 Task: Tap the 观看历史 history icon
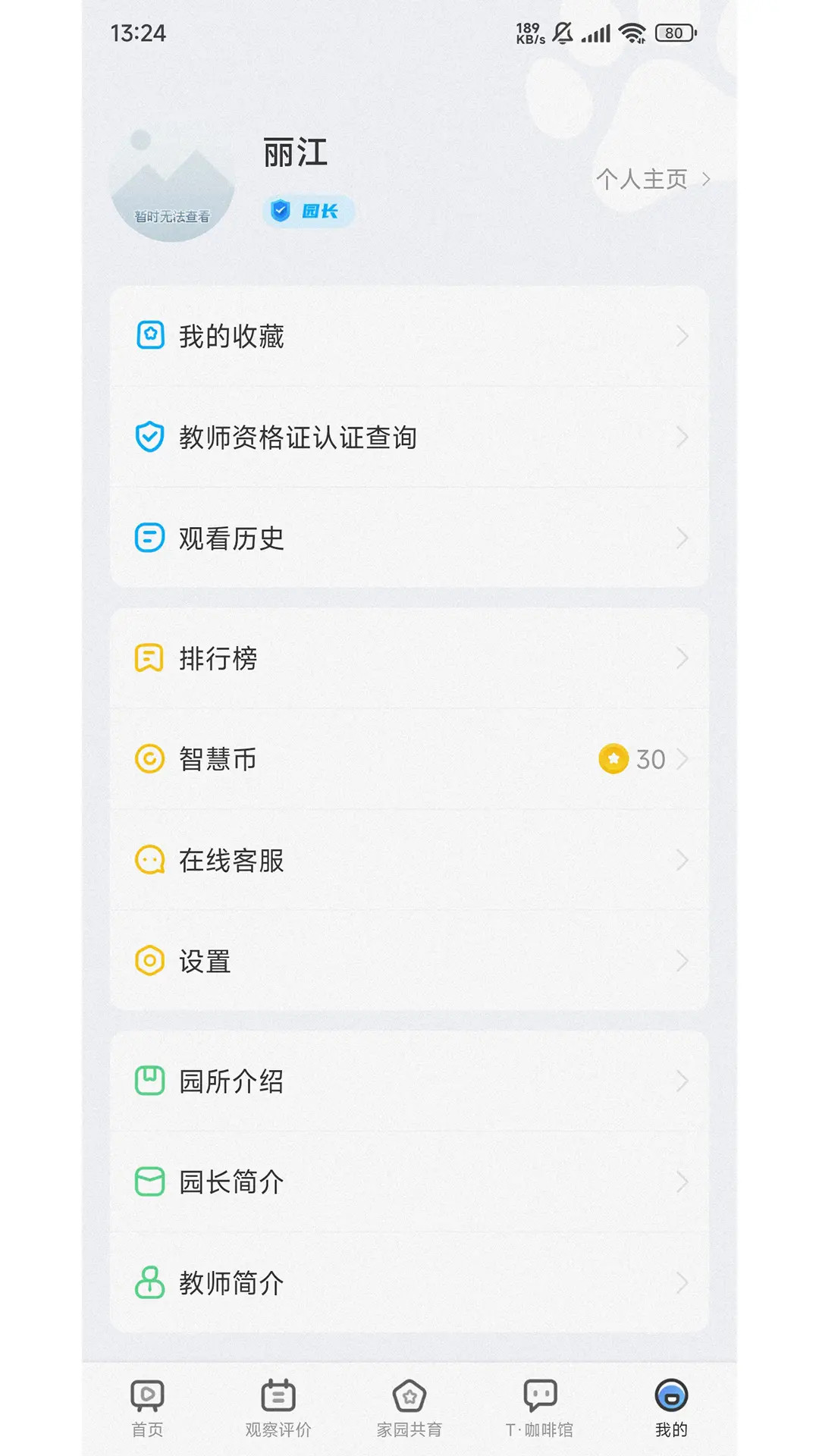[x=149, y=538]
